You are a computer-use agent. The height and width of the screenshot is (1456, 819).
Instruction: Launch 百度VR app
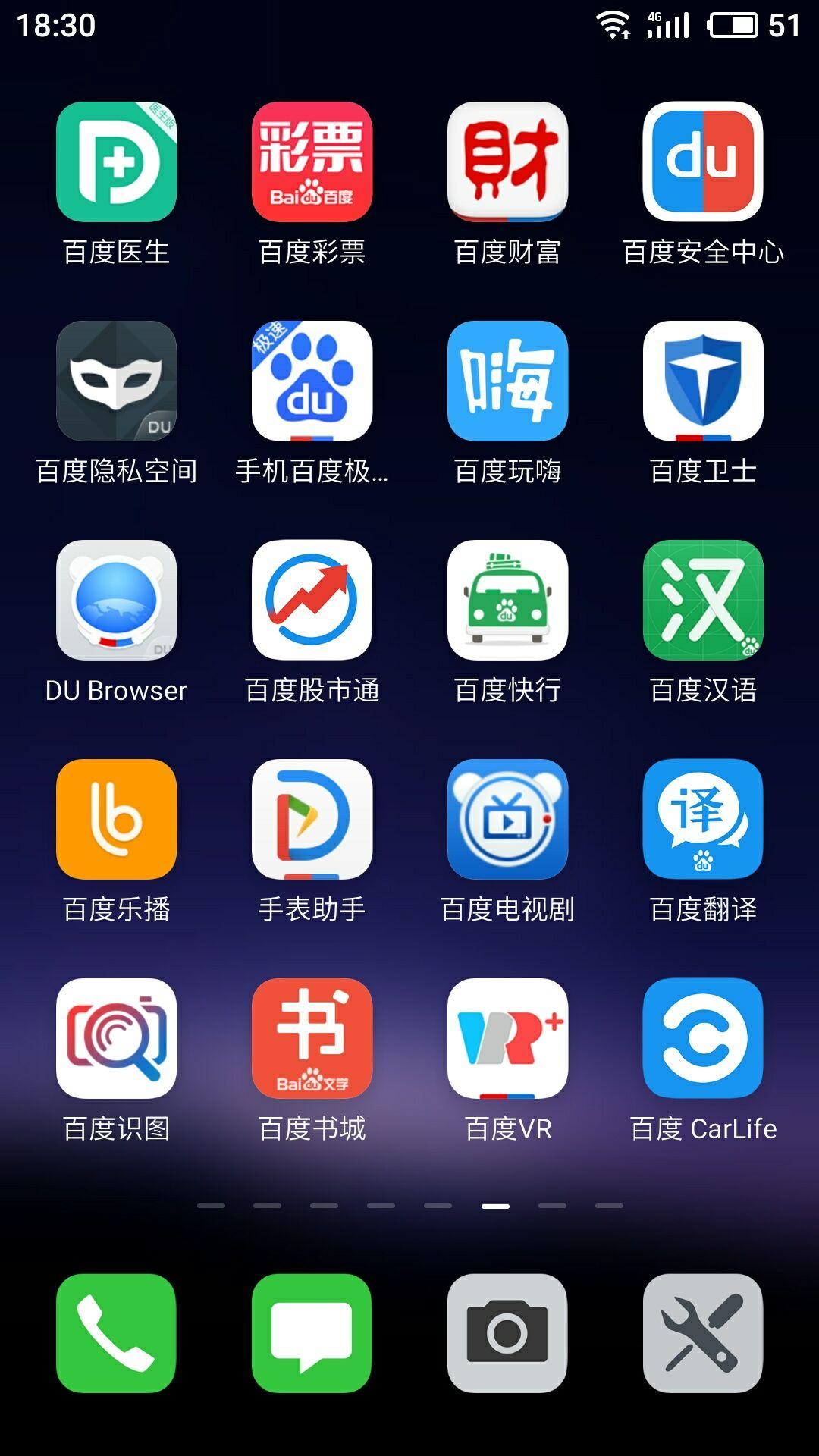tap(507, 1039)
